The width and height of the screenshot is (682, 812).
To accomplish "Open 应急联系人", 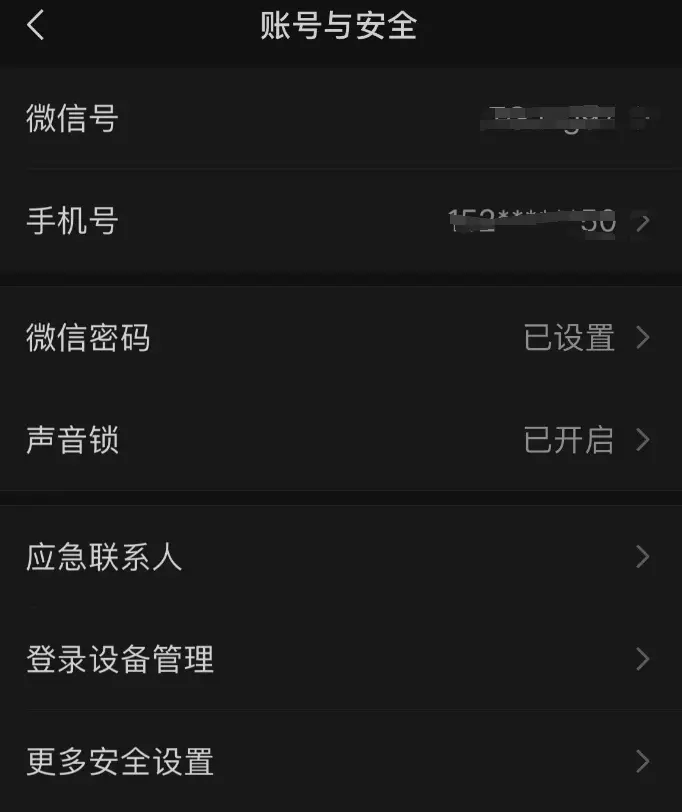I will click(x=340, y=557).
